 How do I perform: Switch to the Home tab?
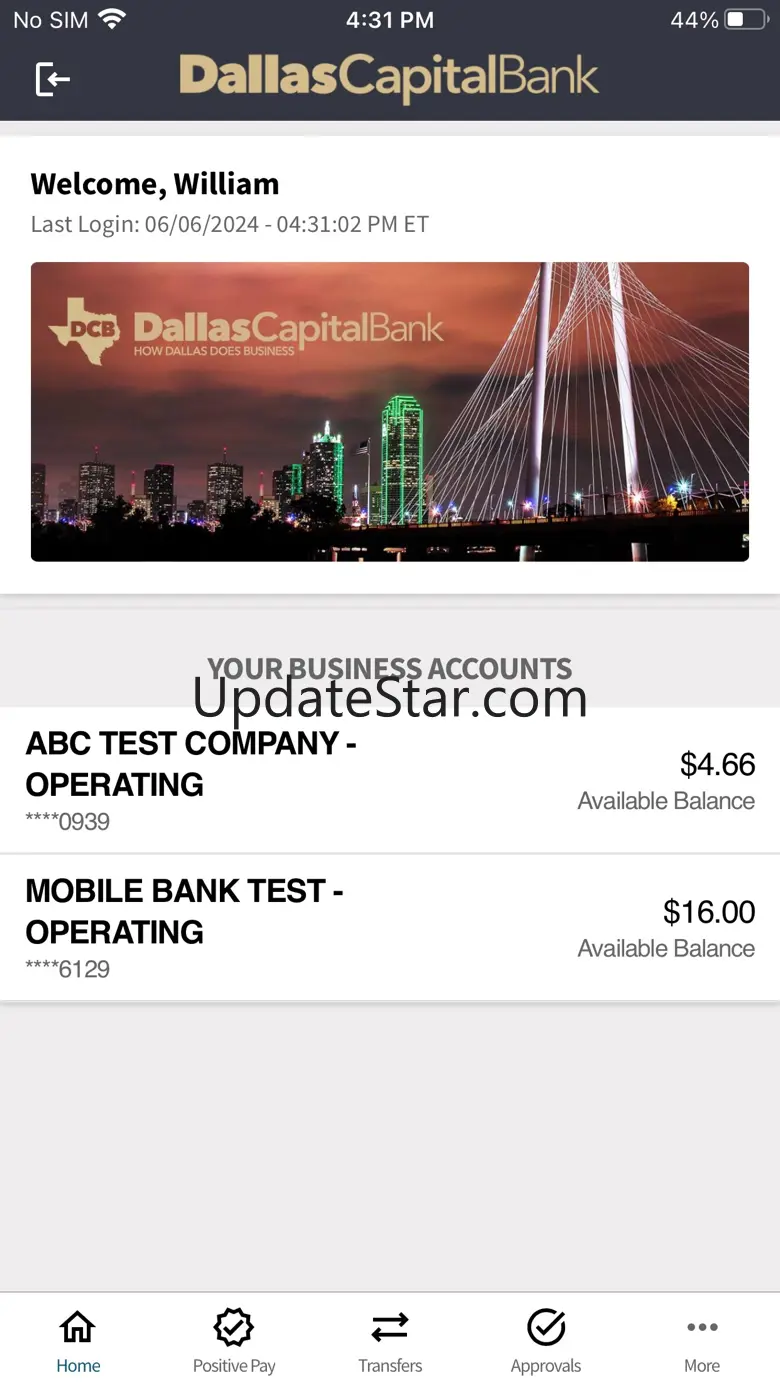[78, 1341]
